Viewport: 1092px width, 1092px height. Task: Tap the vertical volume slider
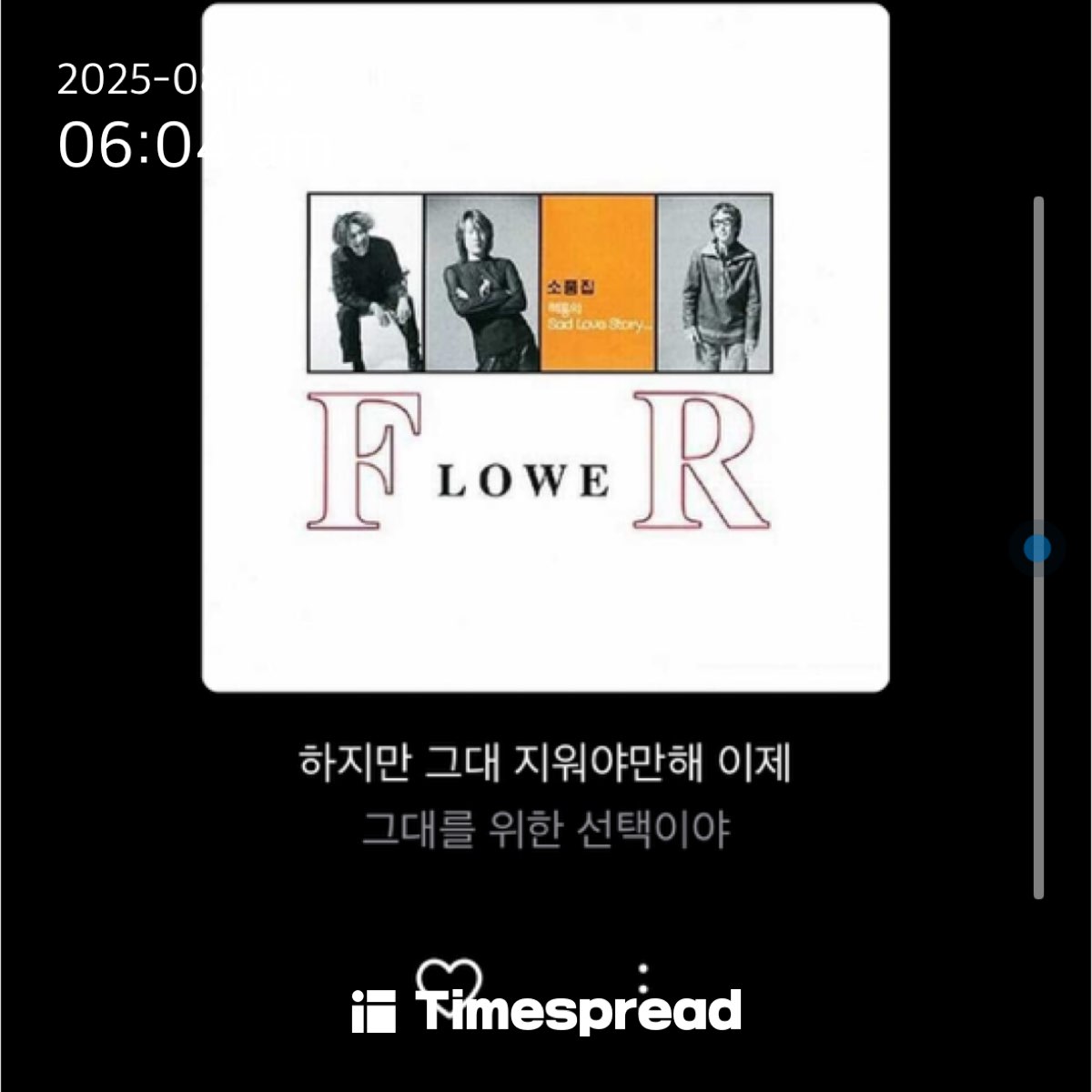pos(1037,548)
